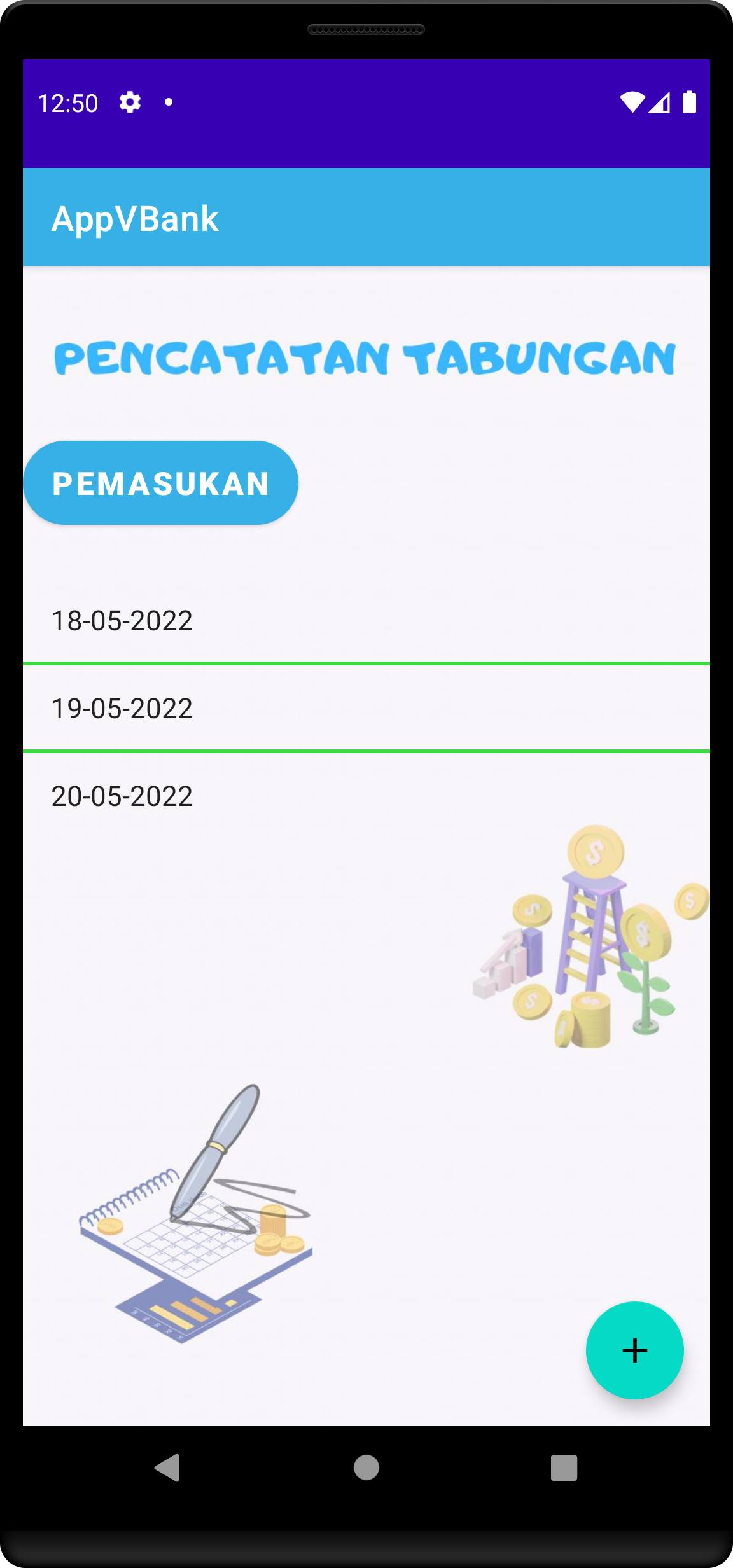Return to the home screen

pos(366,1467)
